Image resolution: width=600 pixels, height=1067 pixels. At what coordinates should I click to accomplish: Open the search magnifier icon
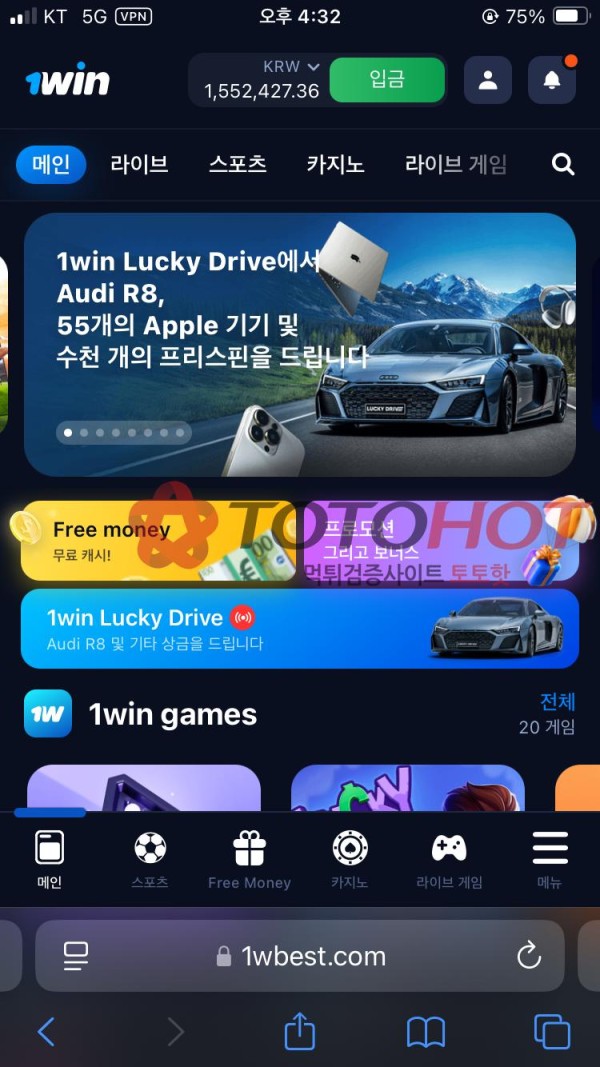(563, 165)
